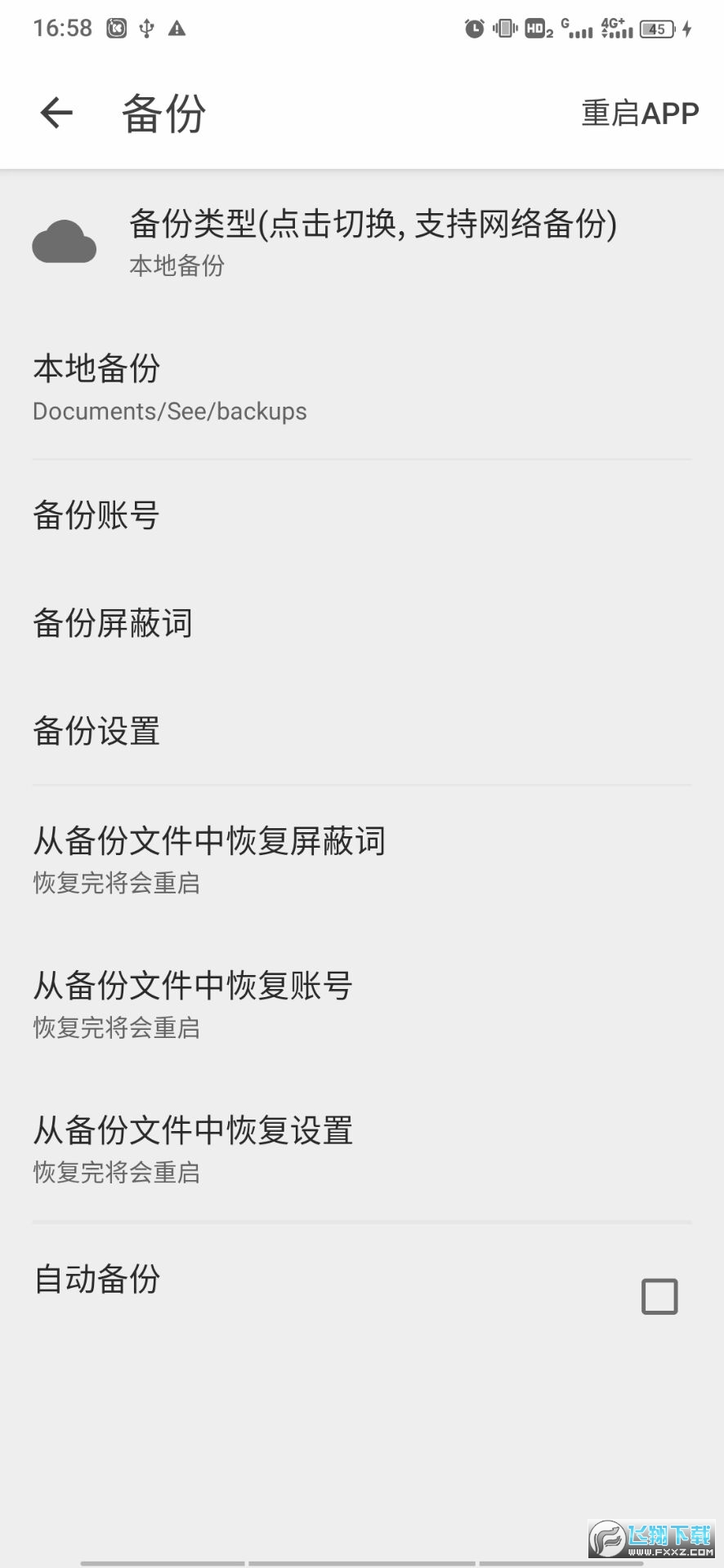The image size is (724, 1568).
Task: Tap 重启APP in the top bar
Action: 639,112
